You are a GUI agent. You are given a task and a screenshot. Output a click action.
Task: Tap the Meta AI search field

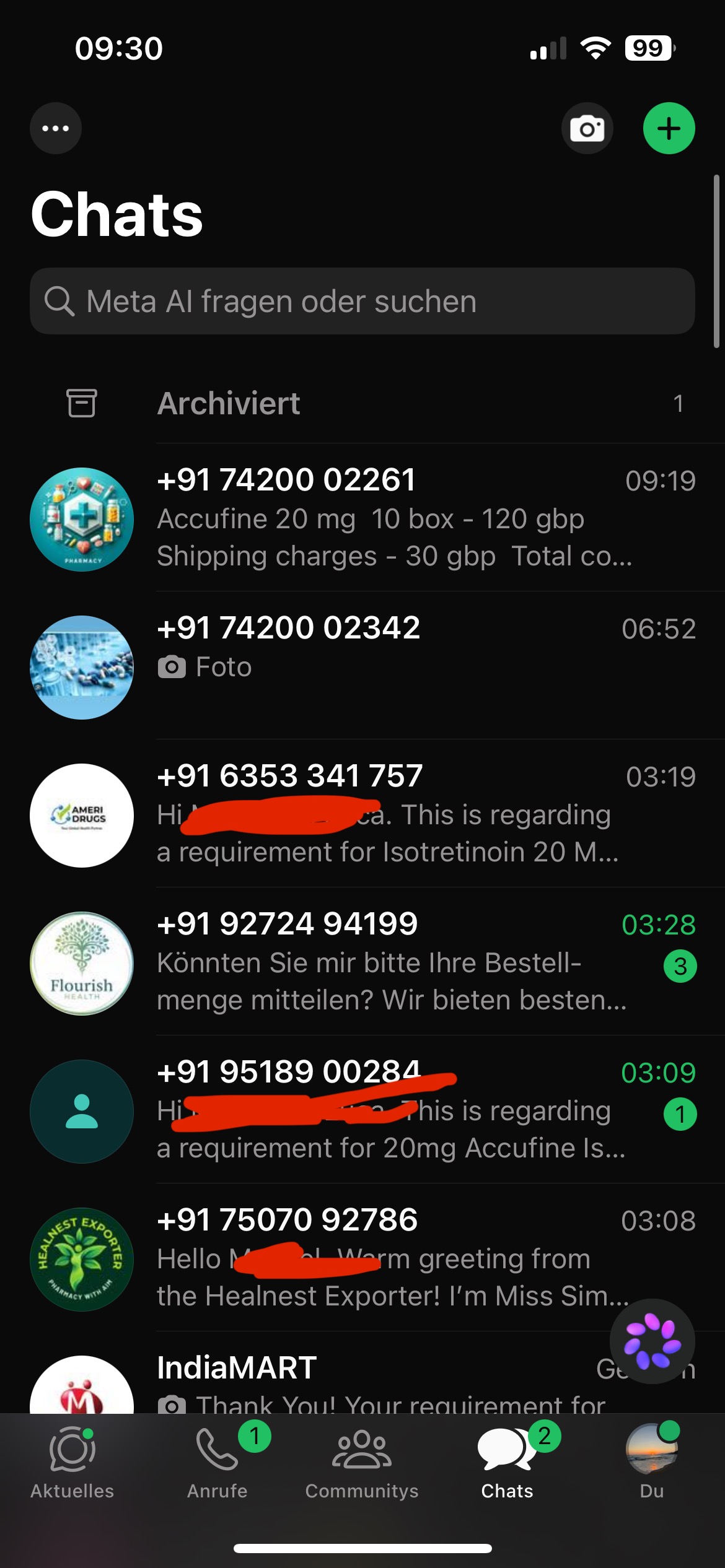[362, 302]
